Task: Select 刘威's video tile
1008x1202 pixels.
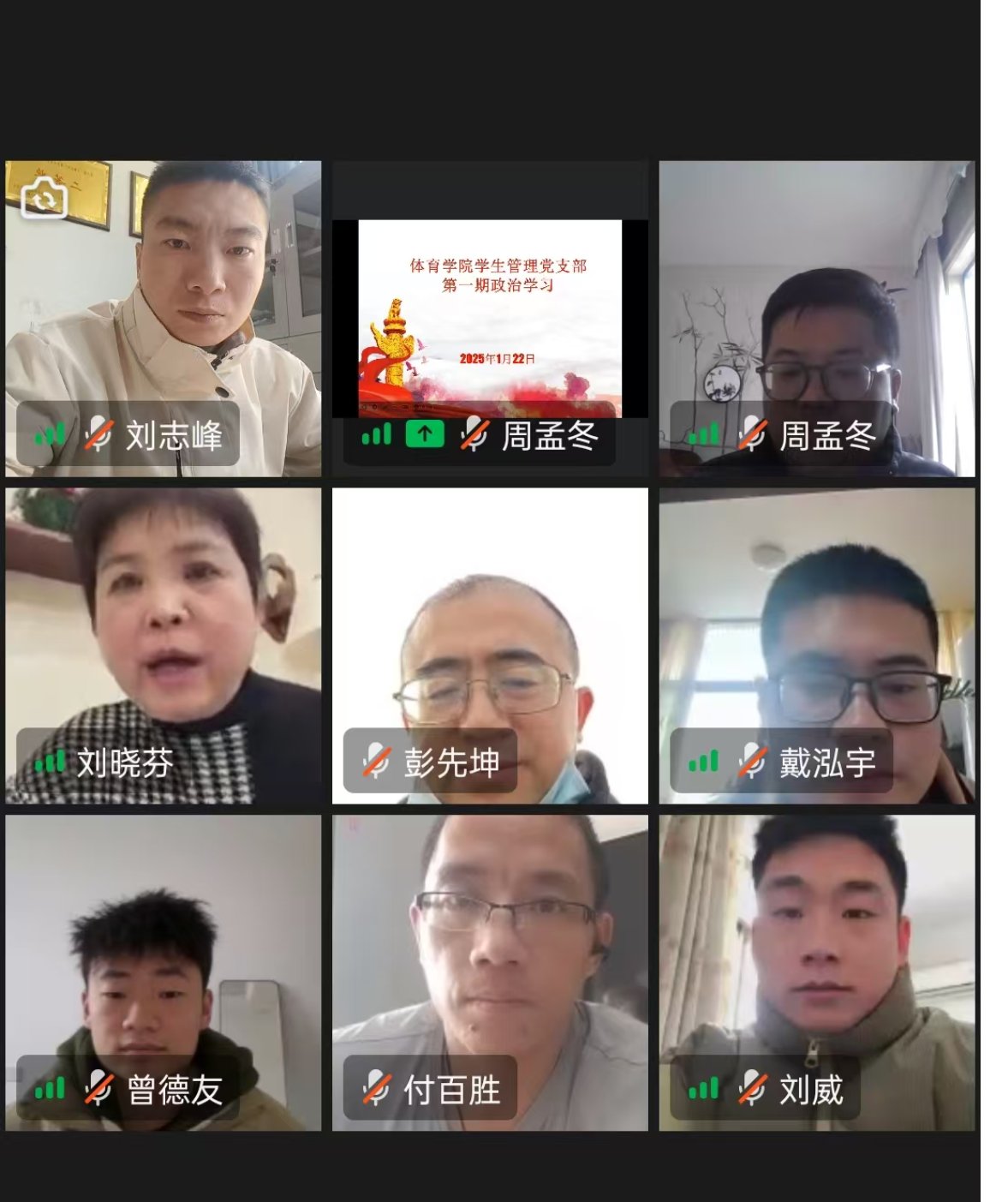Action: coord(816,972)
